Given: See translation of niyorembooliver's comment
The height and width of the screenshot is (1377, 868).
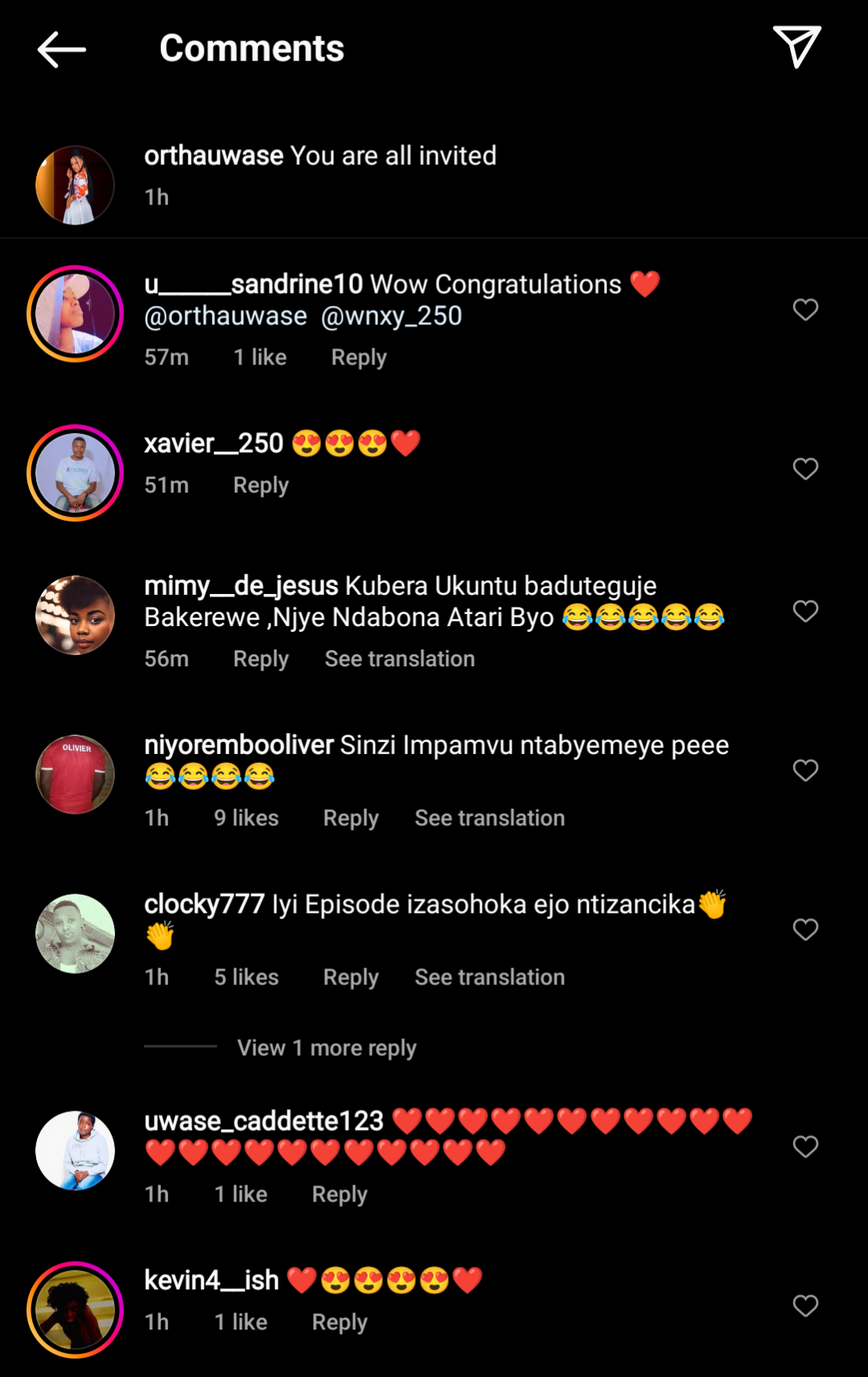Looking at the screenshot, I should click(x=490, y=818).
